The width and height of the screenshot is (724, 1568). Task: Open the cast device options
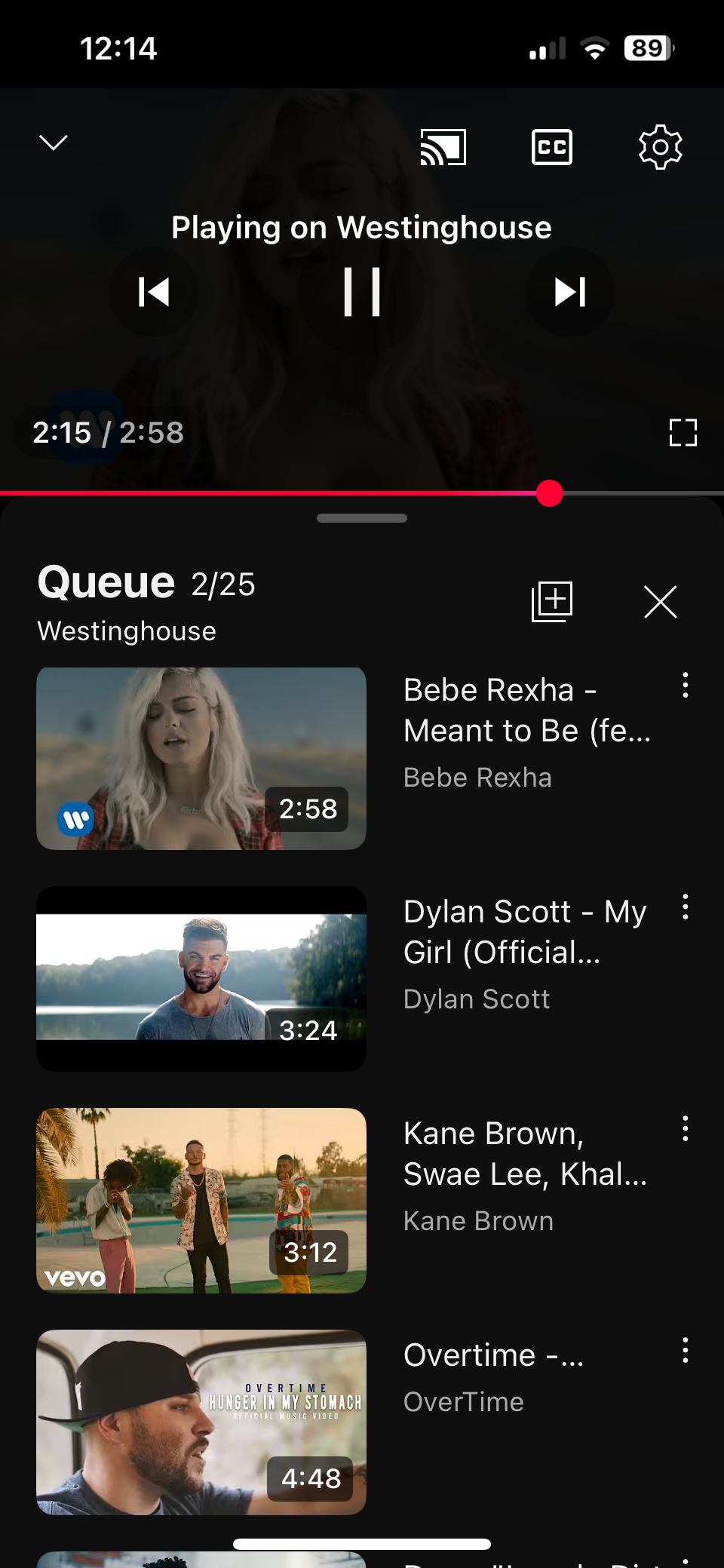[x=443, y=147]
